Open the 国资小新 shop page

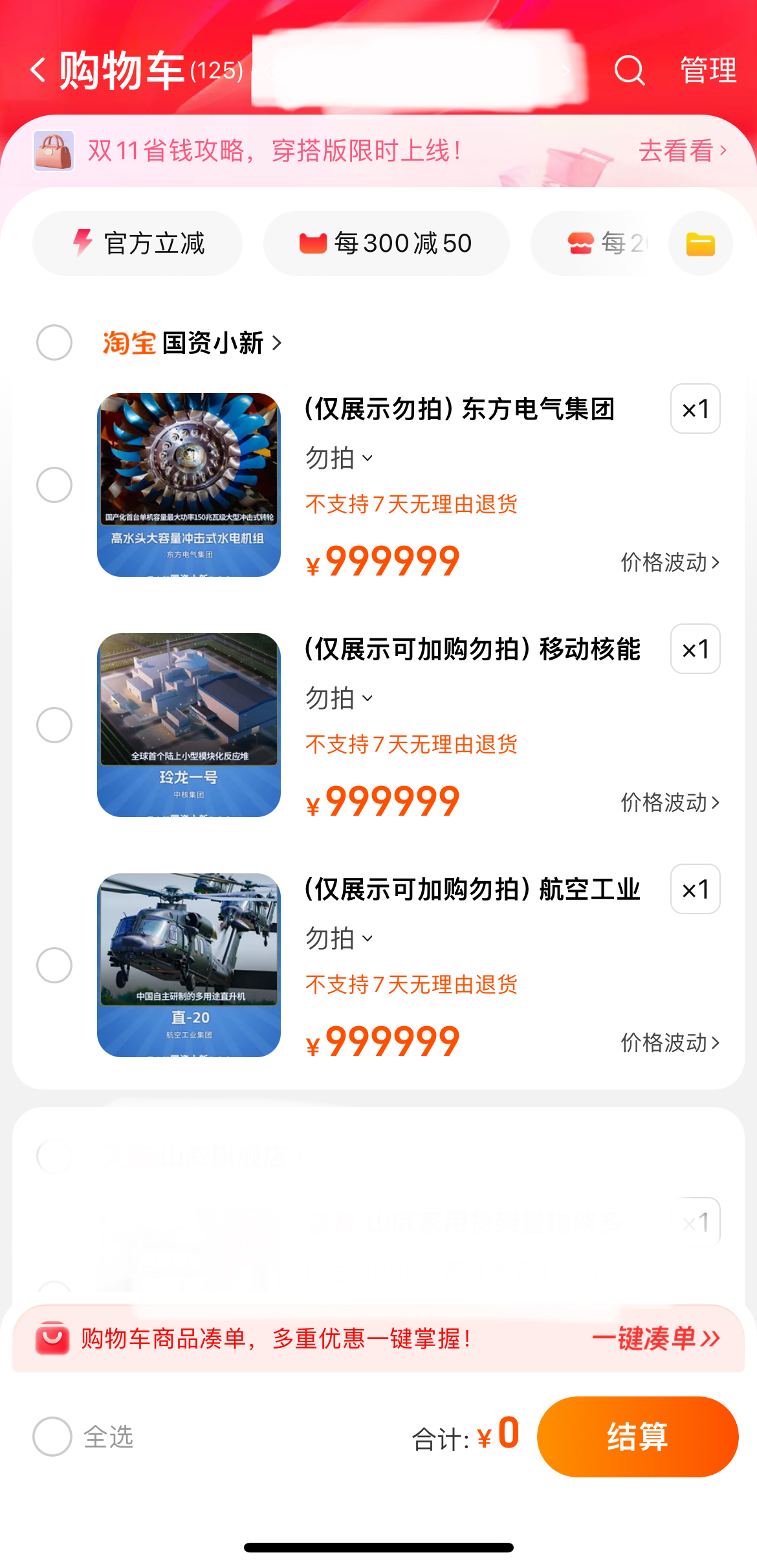tap(193, 342)
